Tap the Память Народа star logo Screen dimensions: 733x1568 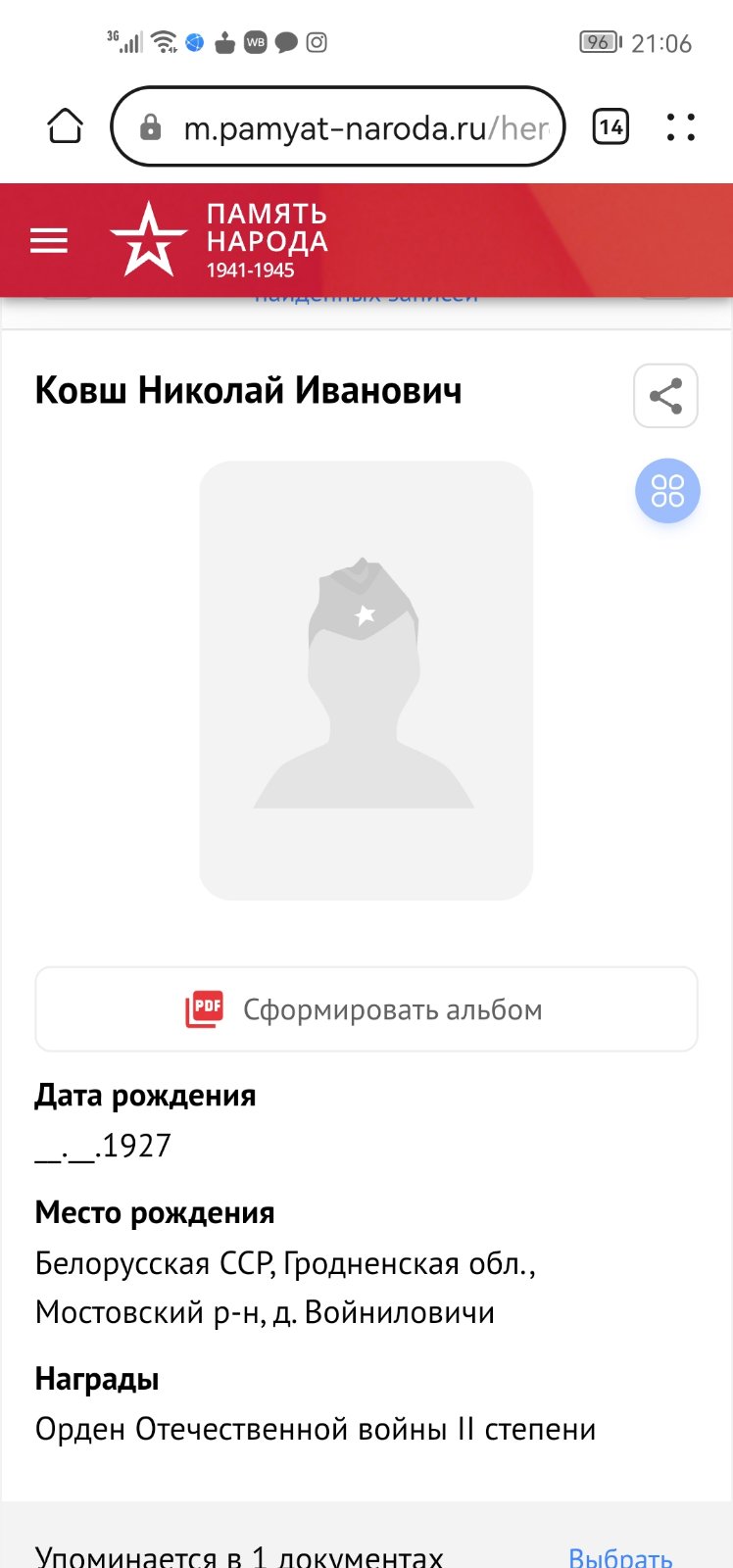coord(149,237)
